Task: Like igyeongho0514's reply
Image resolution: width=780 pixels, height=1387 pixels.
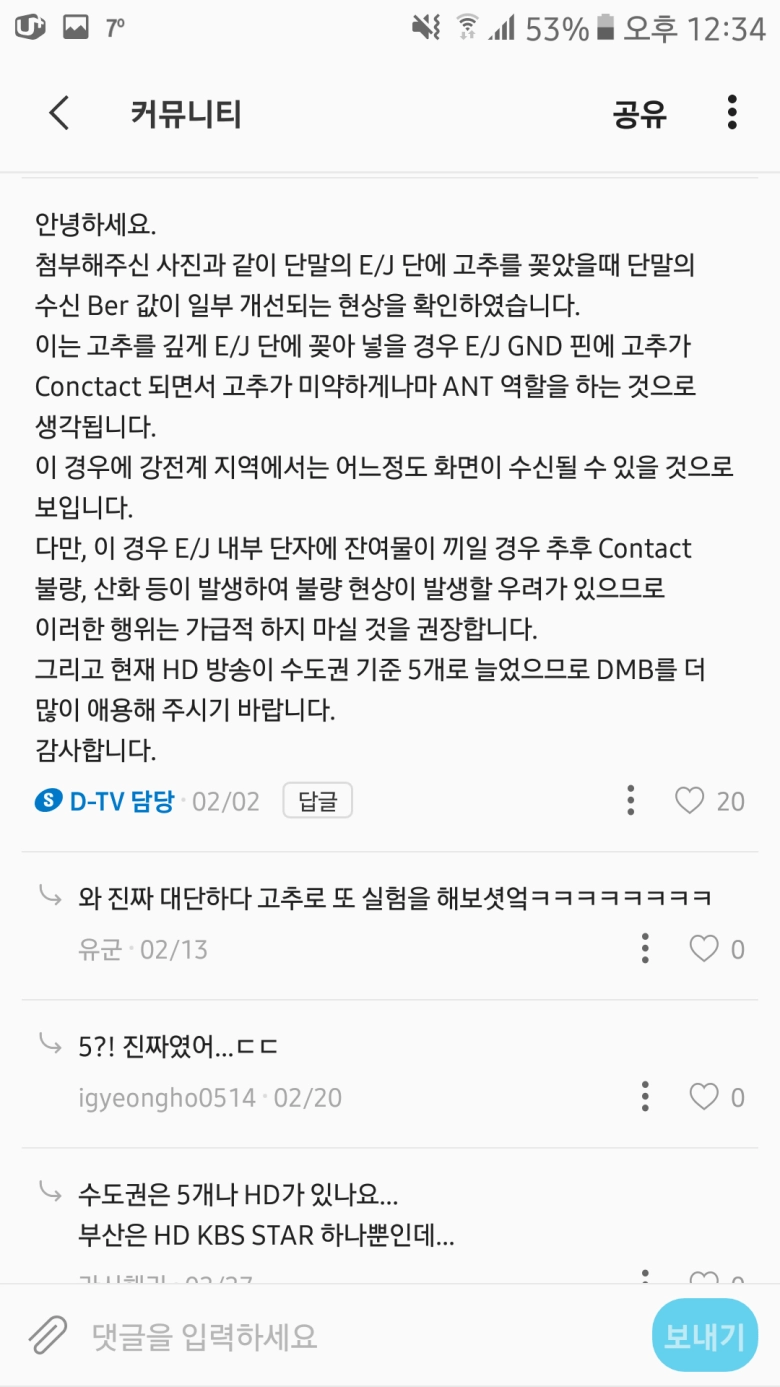Action: point(704,1097)
